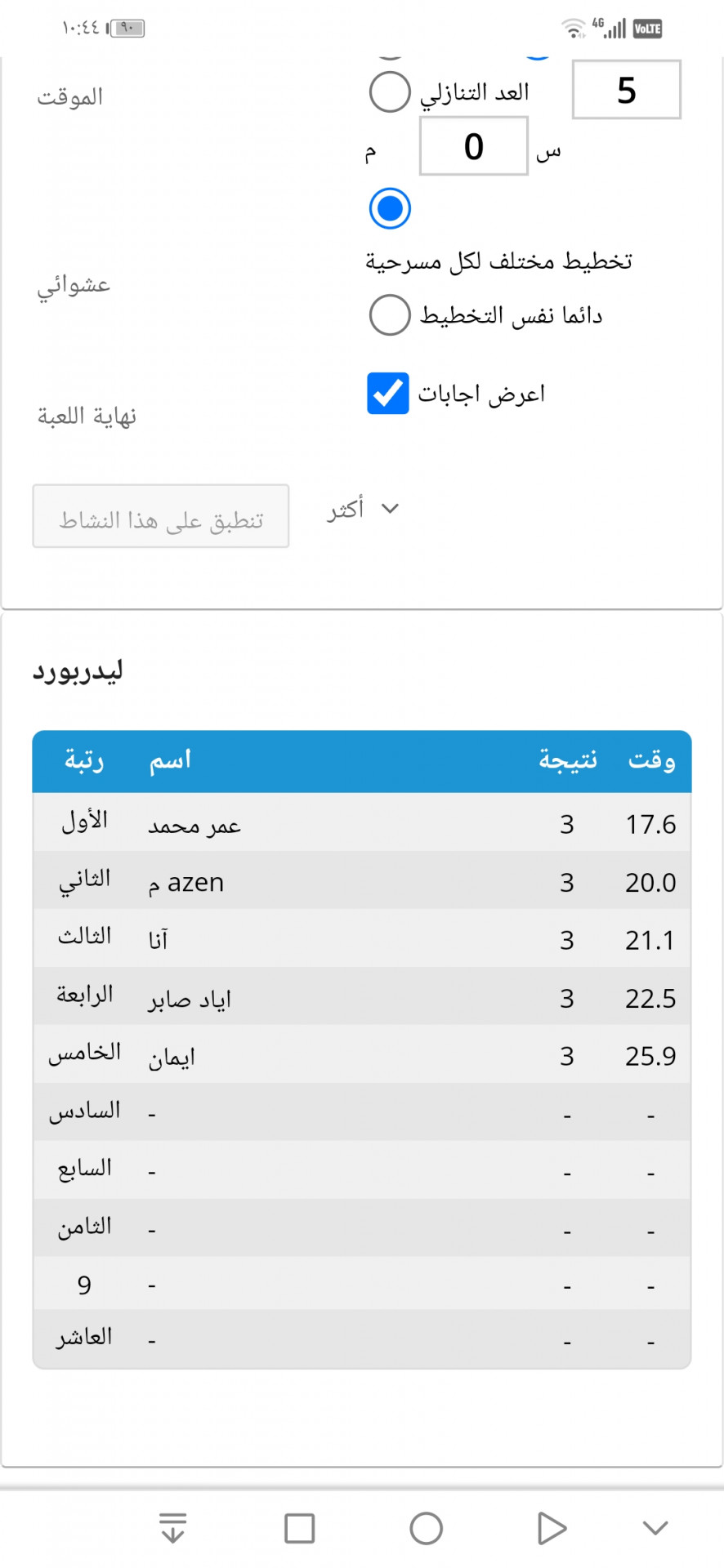Viewport: 724px width, 1568px height.
Task: Tap the system back triangle button
Action: [x=552, y=1528]
